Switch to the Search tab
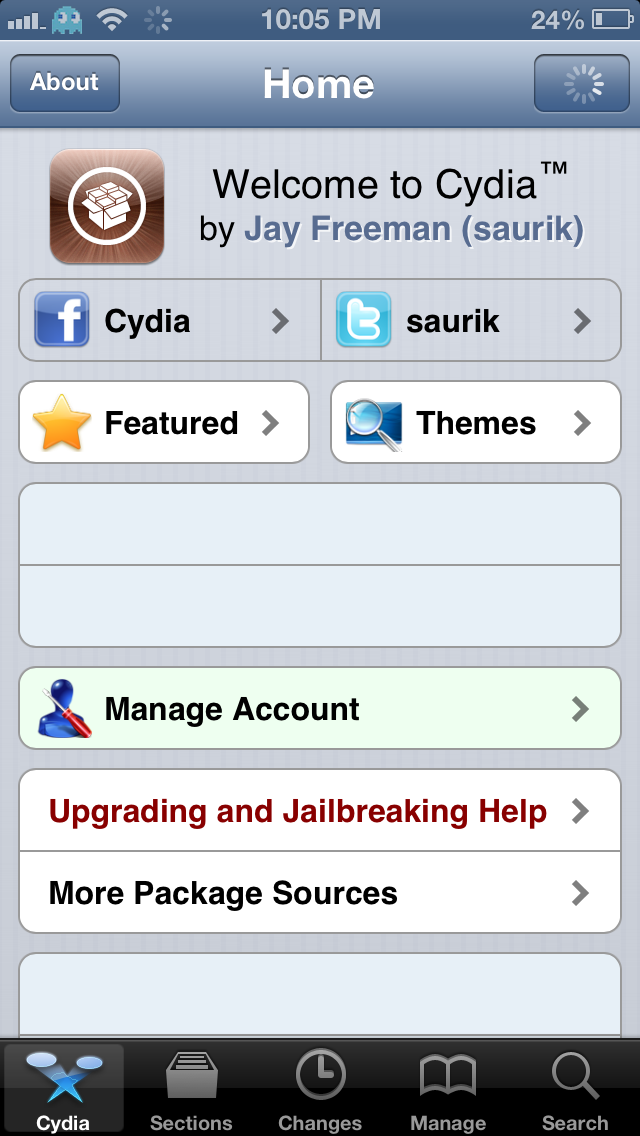This screenshot has width=640, height=1136. pos(575,1090)
